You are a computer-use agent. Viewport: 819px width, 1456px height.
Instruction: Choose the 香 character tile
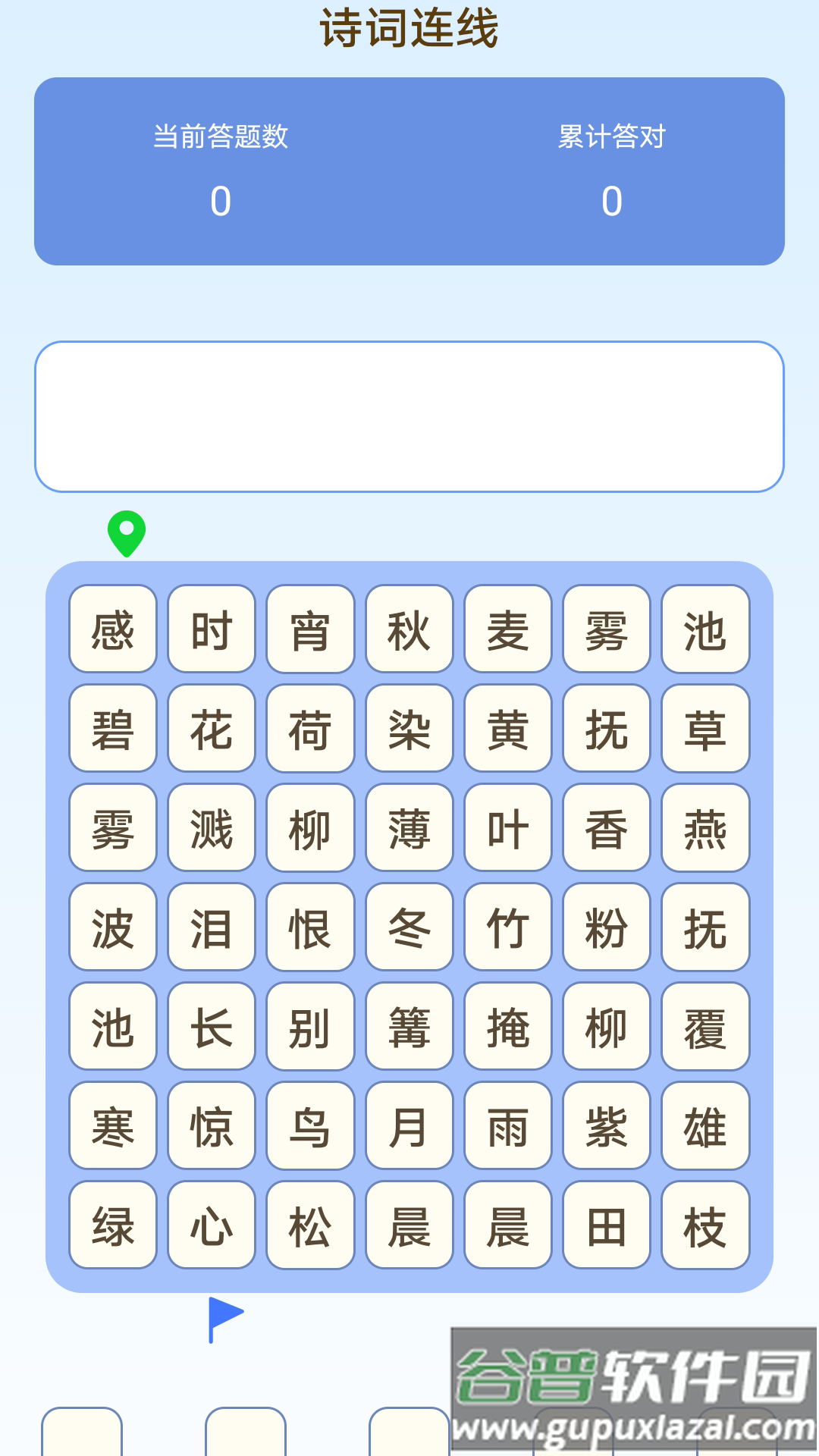pyautogui.click(x=607, y=827)
